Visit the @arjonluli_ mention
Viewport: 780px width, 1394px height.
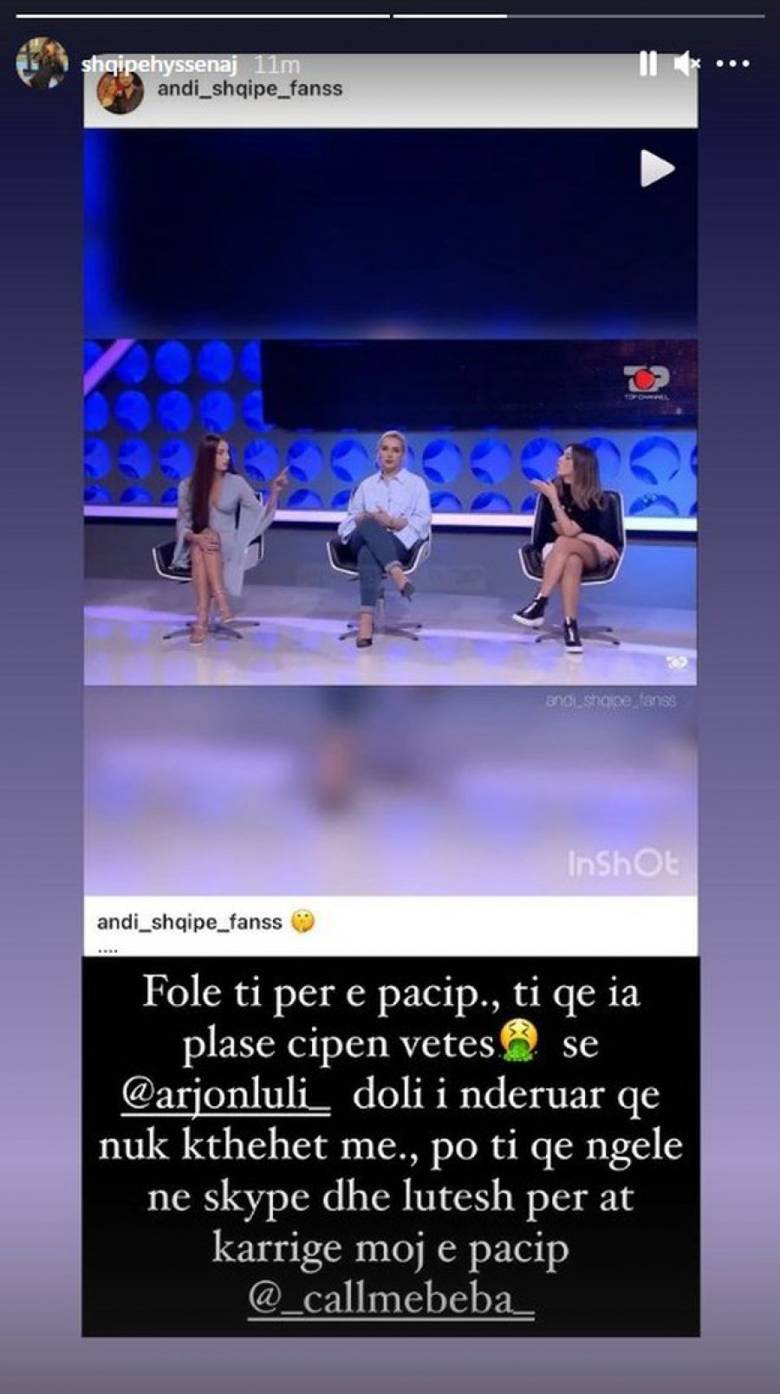(227, 1094)
